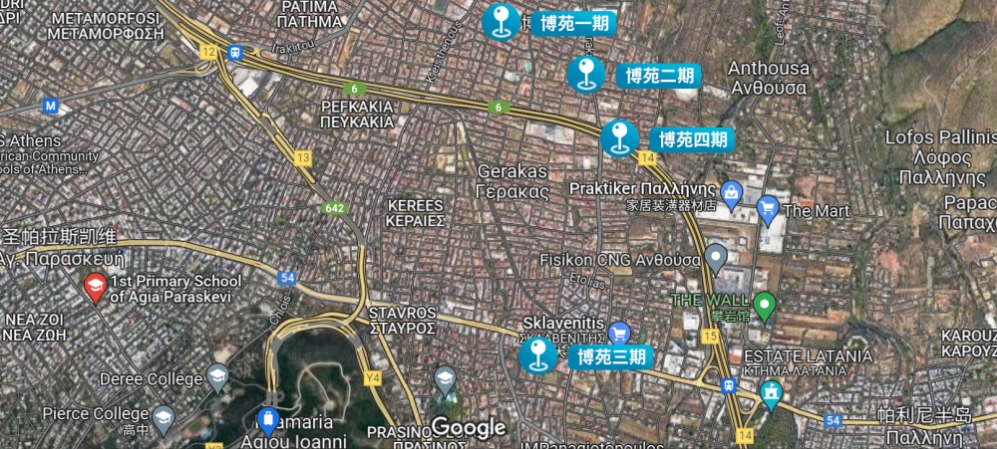The image size is (997, 449).
Task: Tap the 博苑一期 map marker
Action: (501, 21)
